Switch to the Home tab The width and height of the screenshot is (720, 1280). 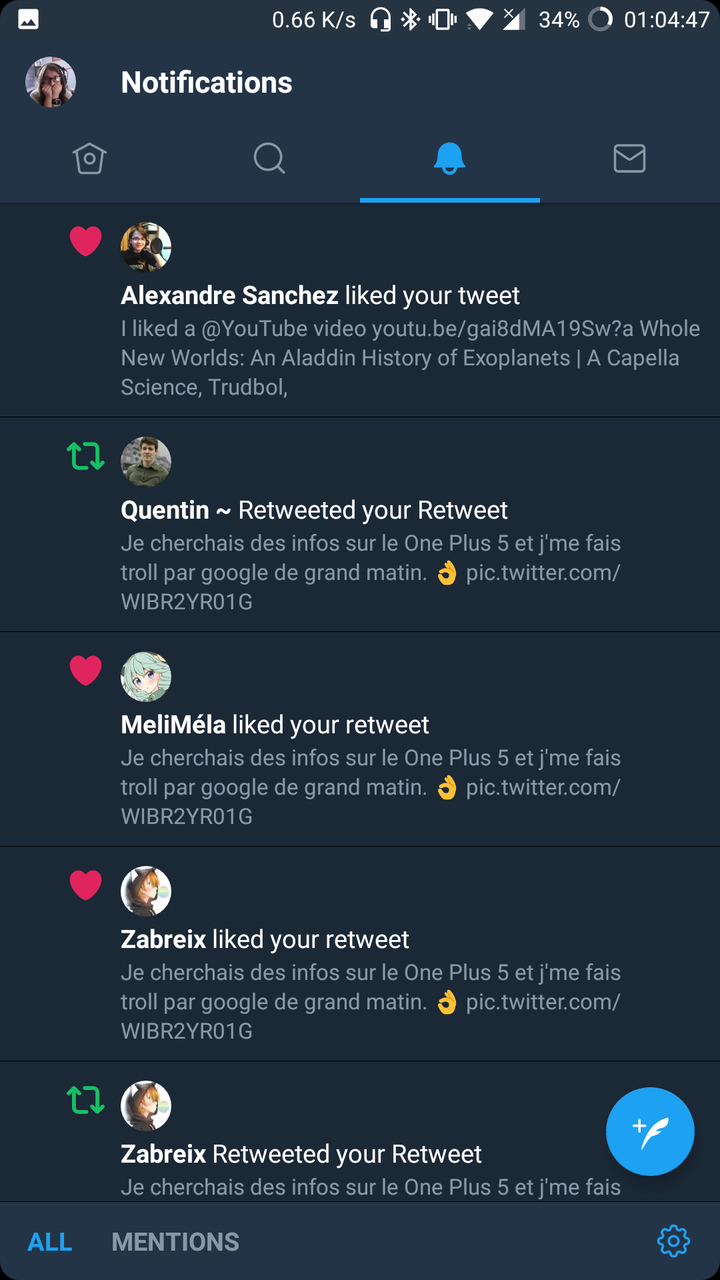(x=89, y=158)
